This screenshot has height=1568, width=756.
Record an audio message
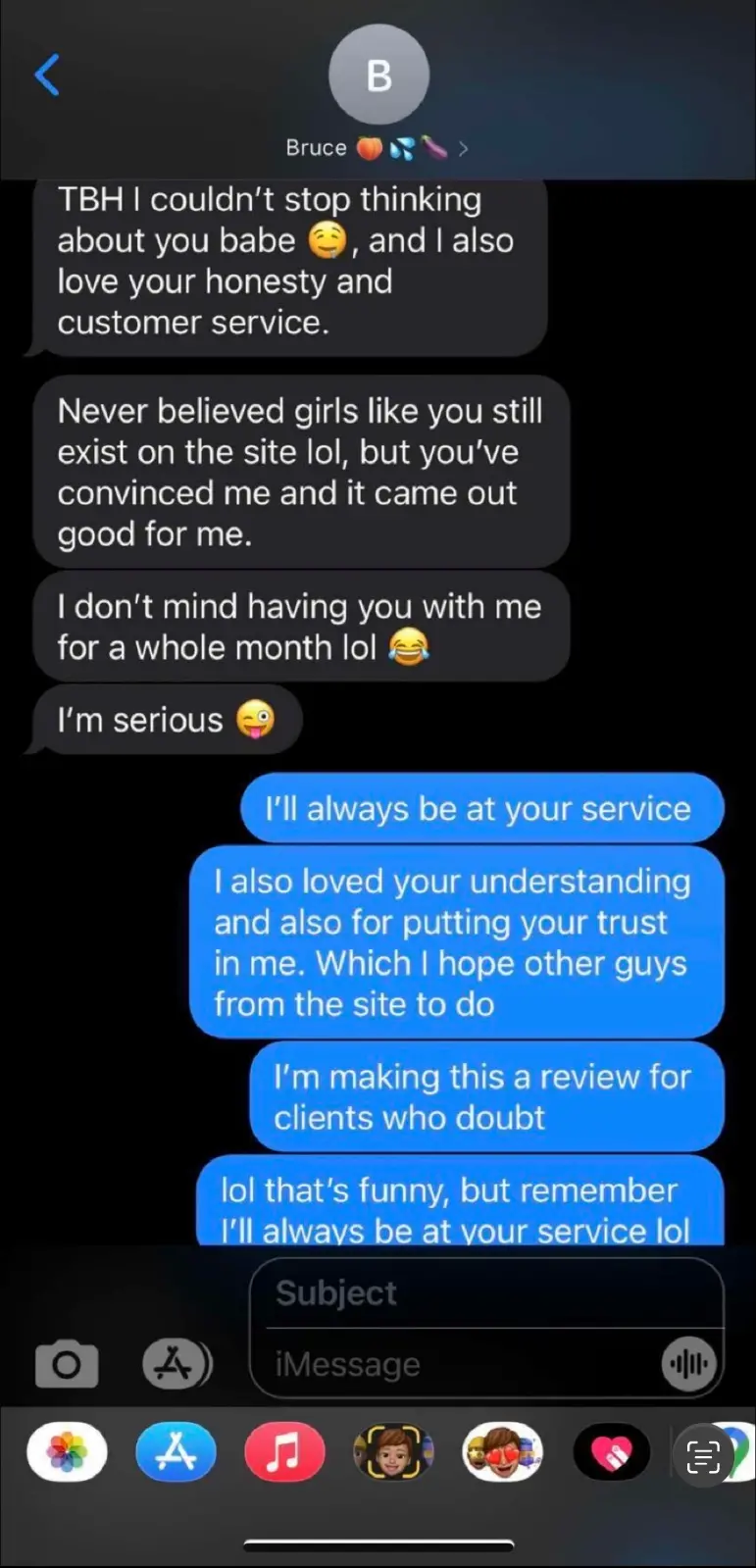tap(688, 1364)
